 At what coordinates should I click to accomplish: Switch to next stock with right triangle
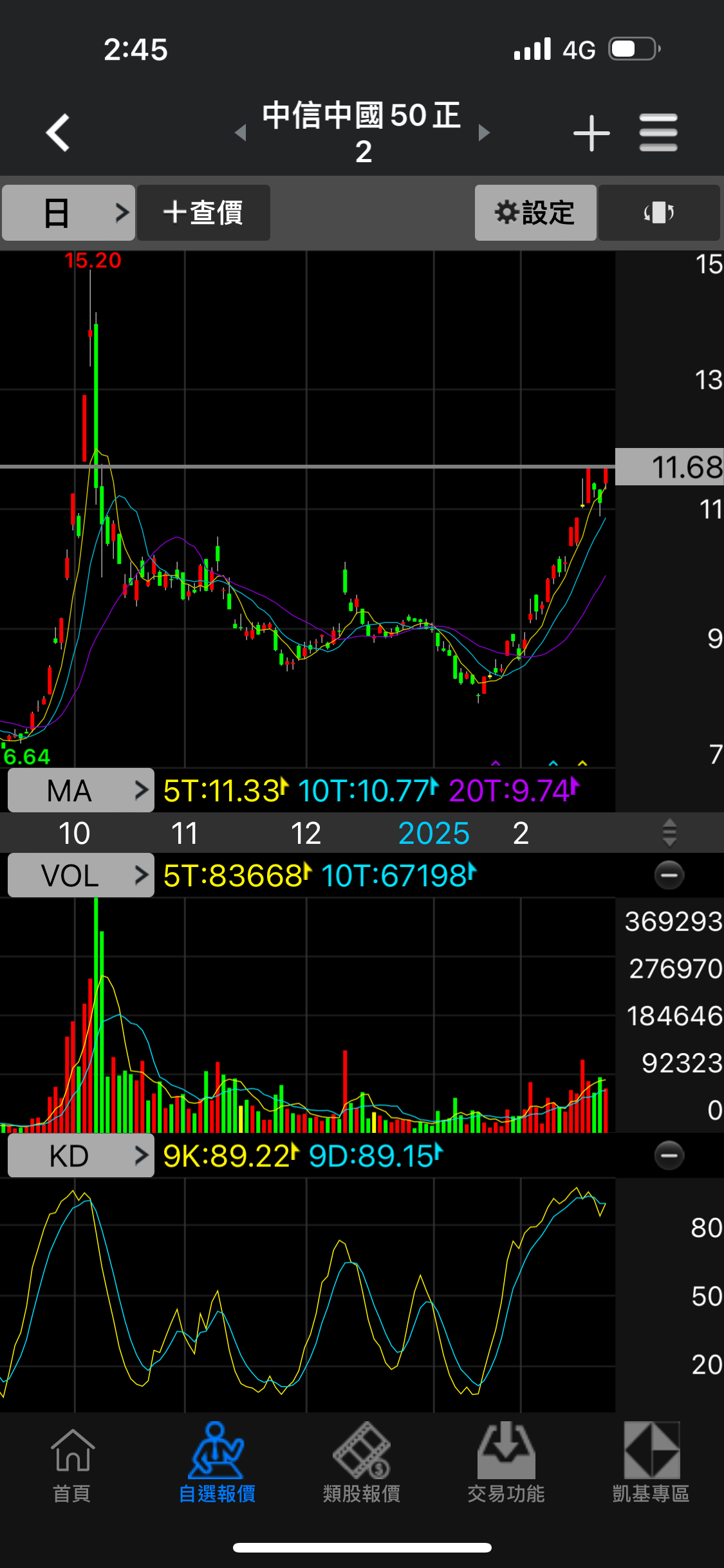point(484,133)
